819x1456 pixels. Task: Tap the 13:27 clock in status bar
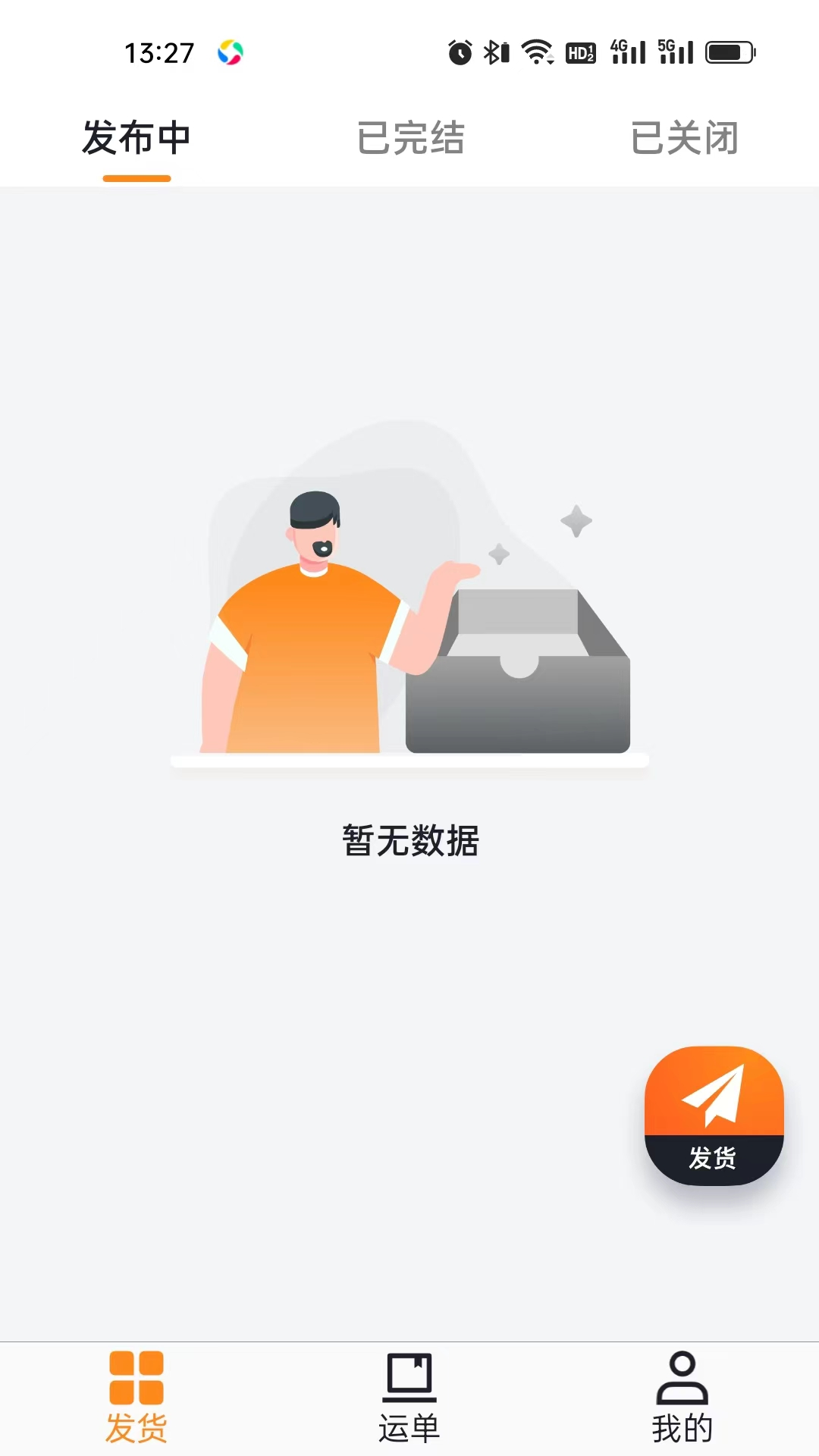pyautogui.click(x=159, y=50)
